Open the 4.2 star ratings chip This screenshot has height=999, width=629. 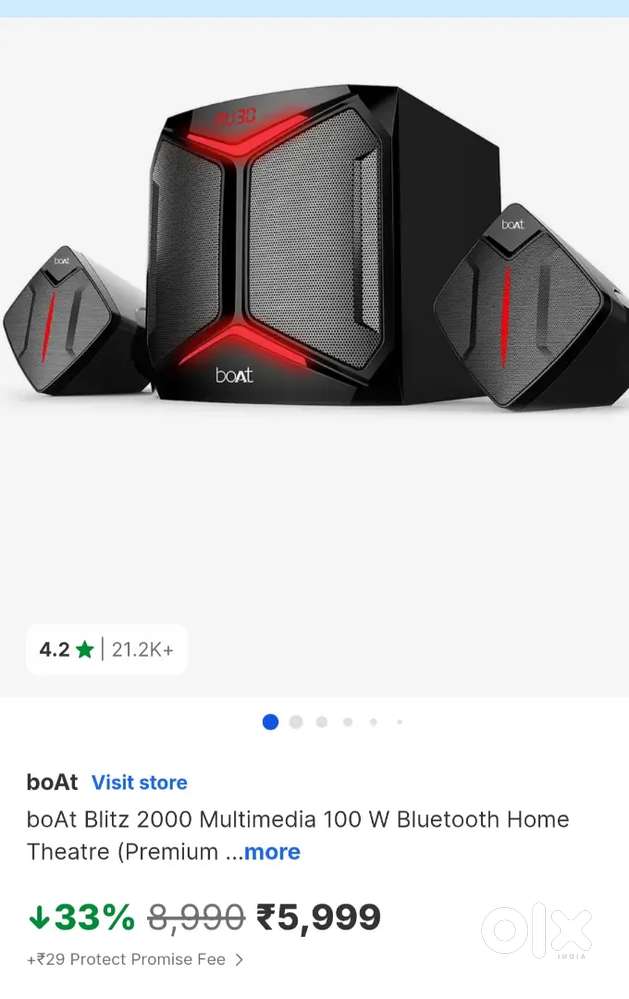pyautogui.click(x=106, y=650)
